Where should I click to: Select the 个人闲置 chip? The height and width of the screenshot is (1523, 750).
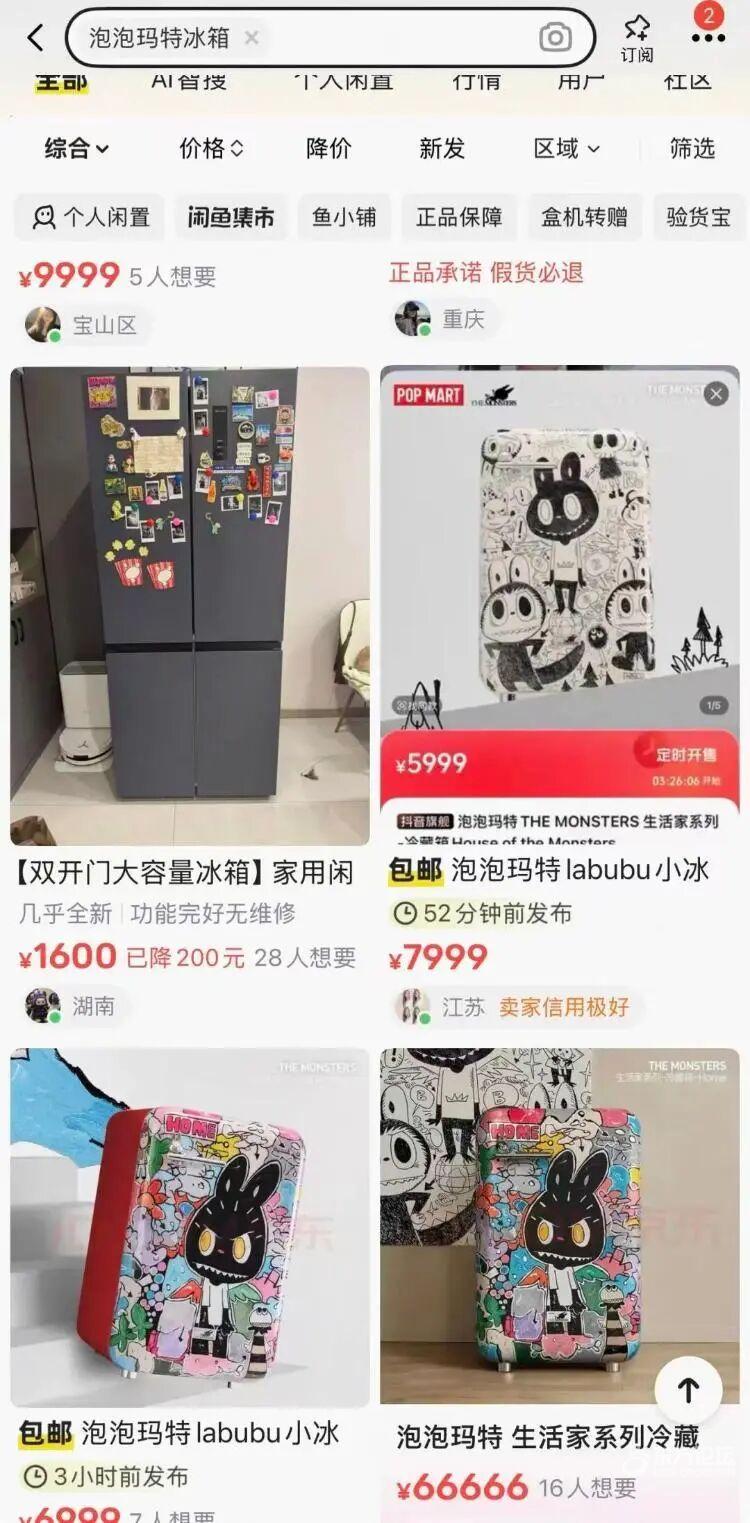(x=90, y=217)
